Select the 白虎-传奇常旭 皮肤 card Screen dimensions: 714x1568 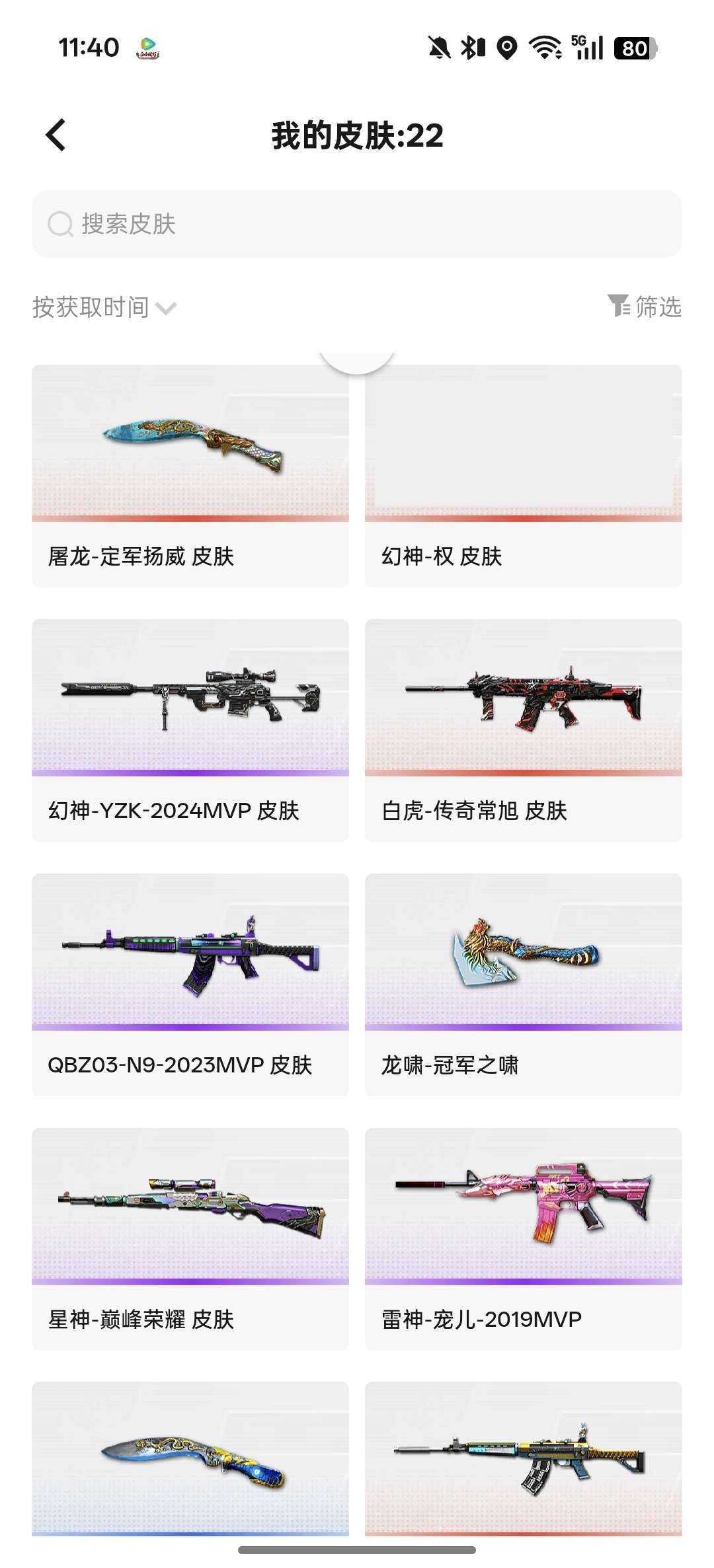pos(523,729)
